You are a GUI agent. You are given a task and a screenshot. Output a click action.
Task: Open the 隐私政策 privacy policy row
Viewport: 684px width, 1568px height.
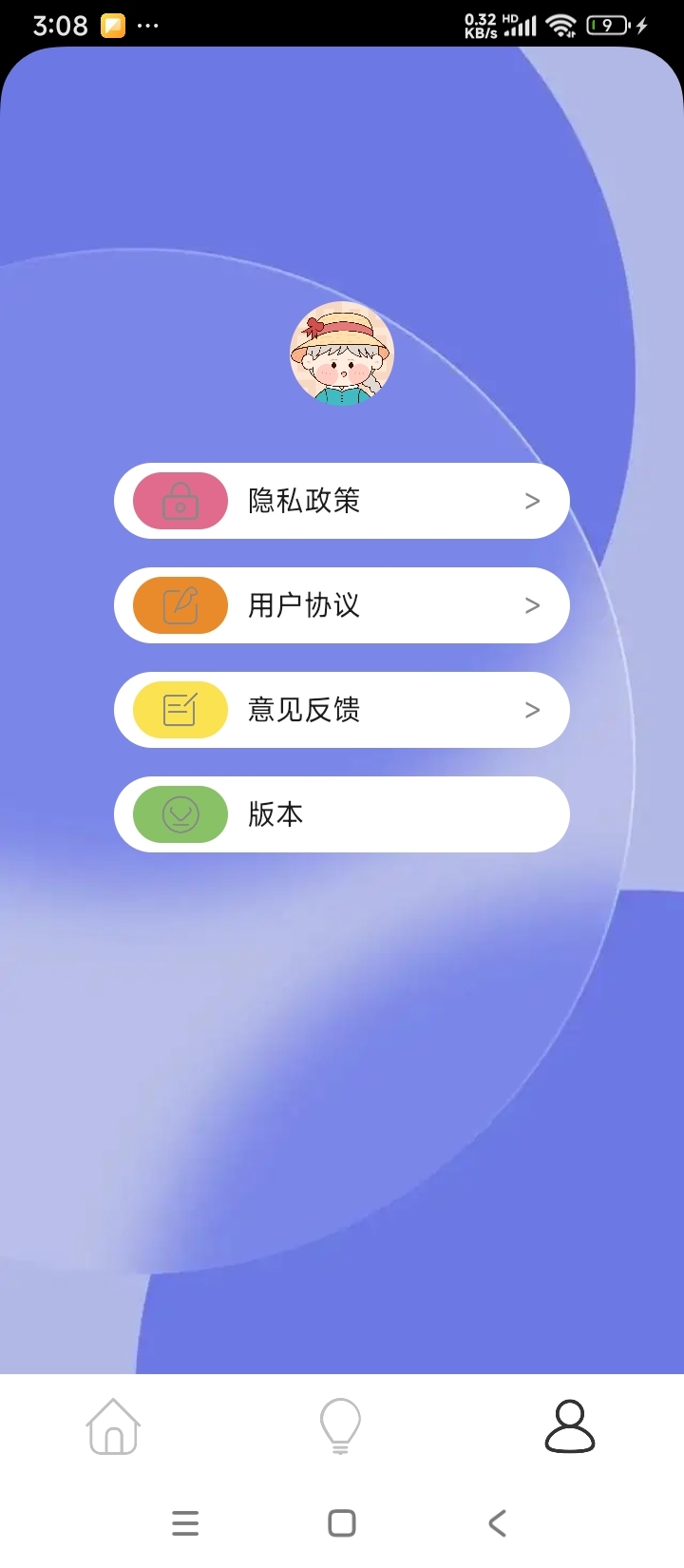[x=342, y=501]
